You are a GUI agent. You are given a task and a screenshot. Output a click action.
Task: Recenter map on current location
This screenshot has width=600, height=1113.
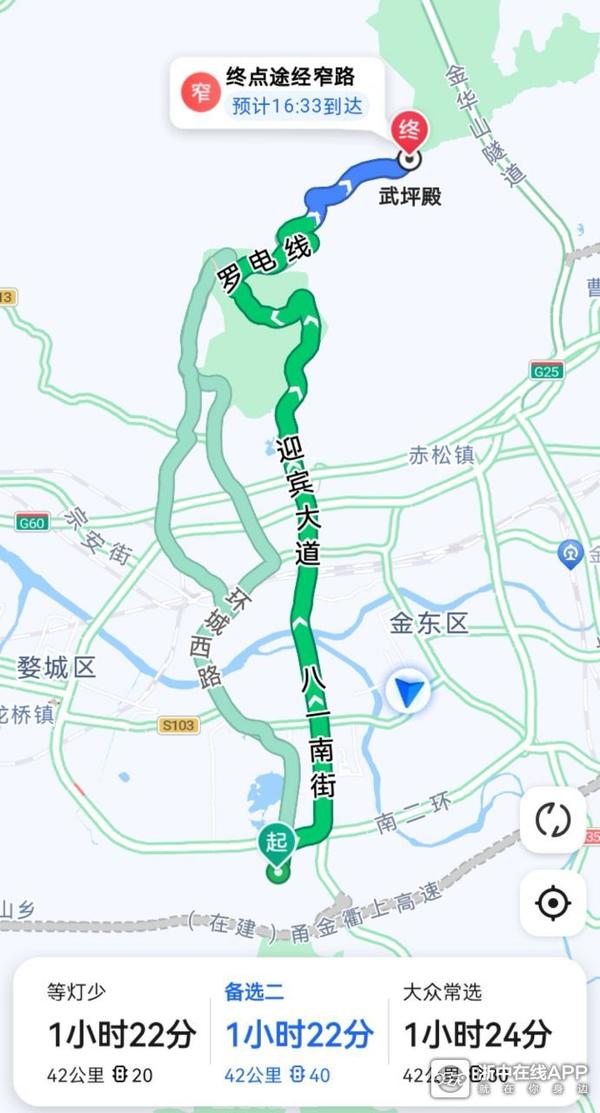553,904
